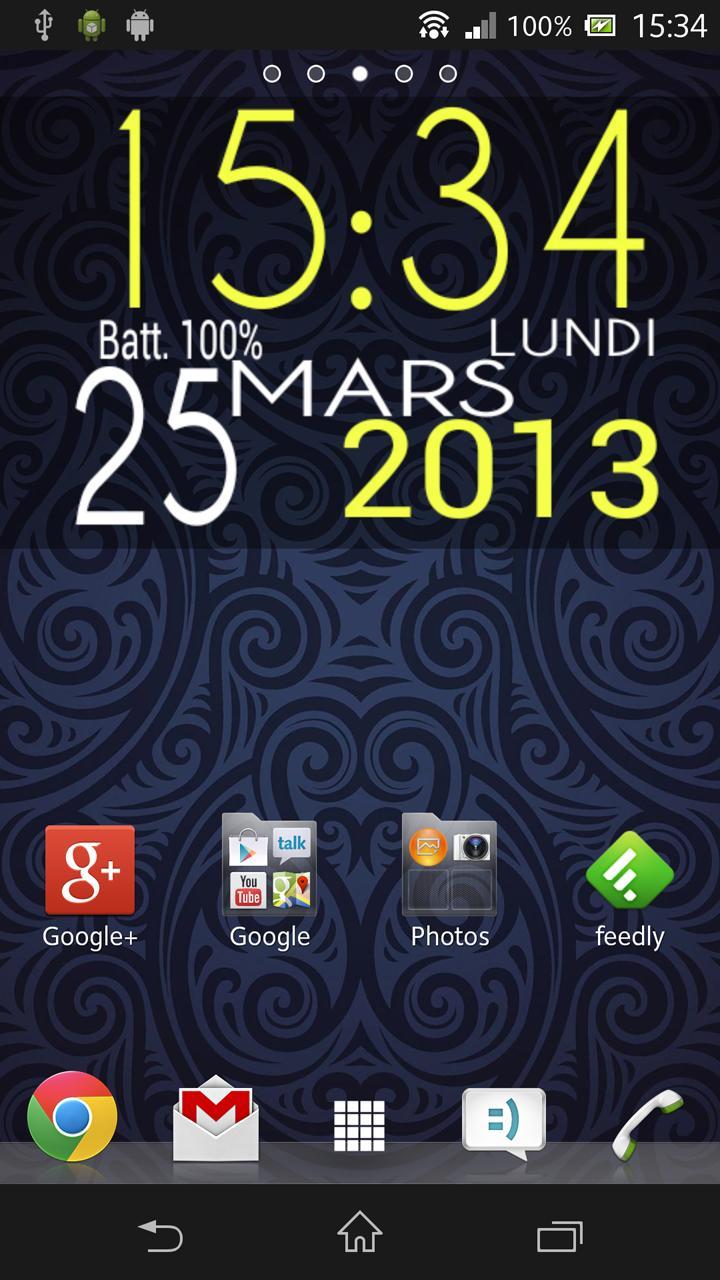Open the app drawer grid
This screenshot has height=1280, width=720.
pos(359,1125)
